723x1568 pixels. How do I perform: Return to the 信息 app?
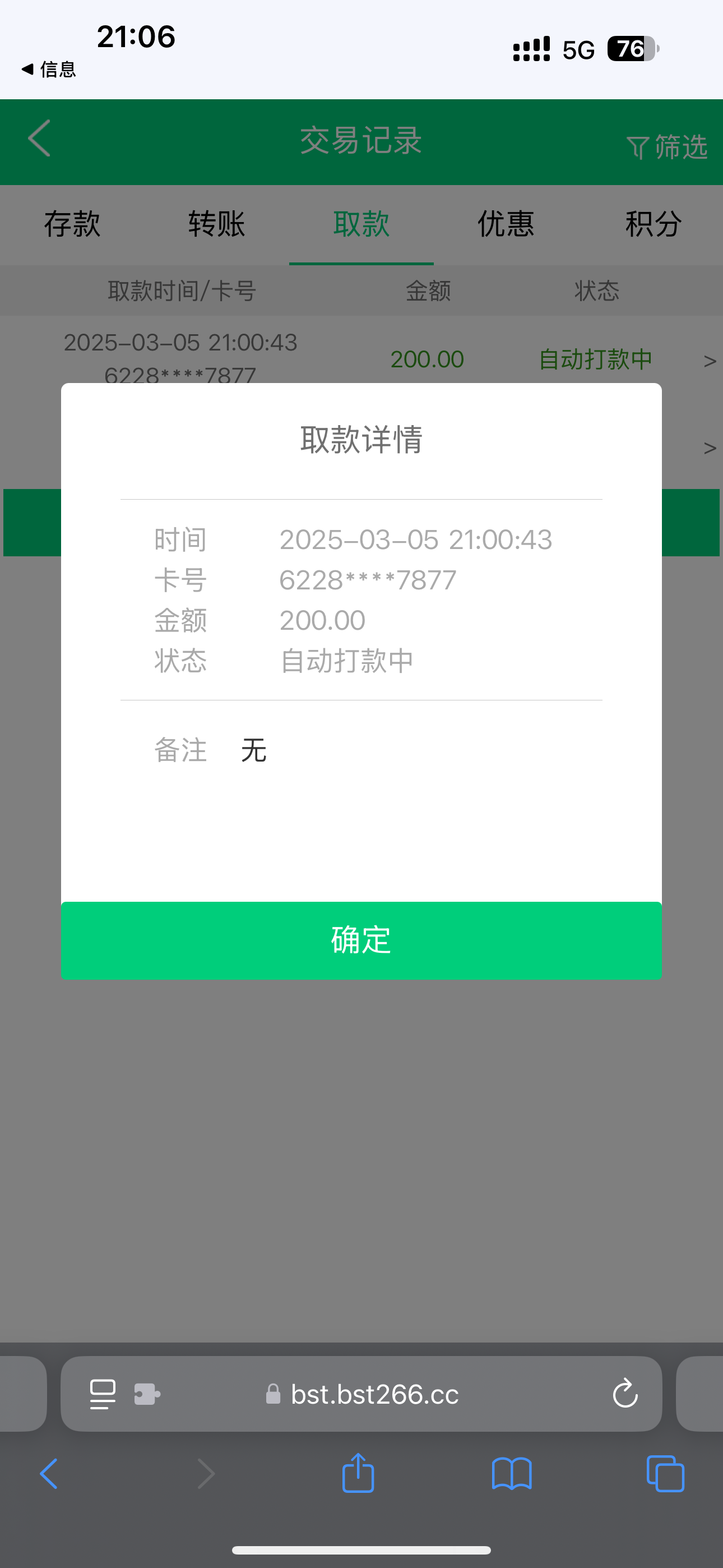[49, 70]
